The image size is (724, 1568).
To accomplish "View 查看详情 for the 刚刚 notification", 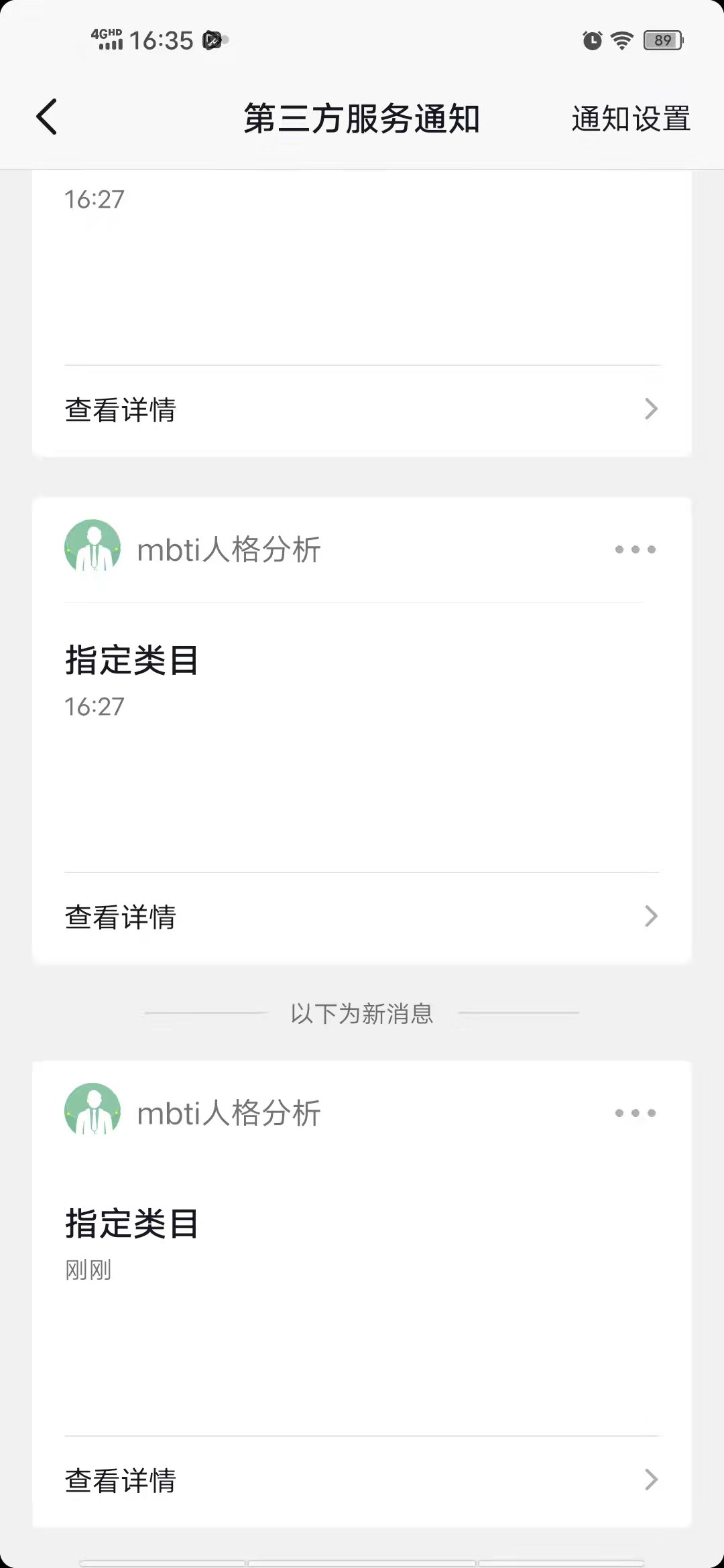I will pyautogui.click(x=362, y=1480).
